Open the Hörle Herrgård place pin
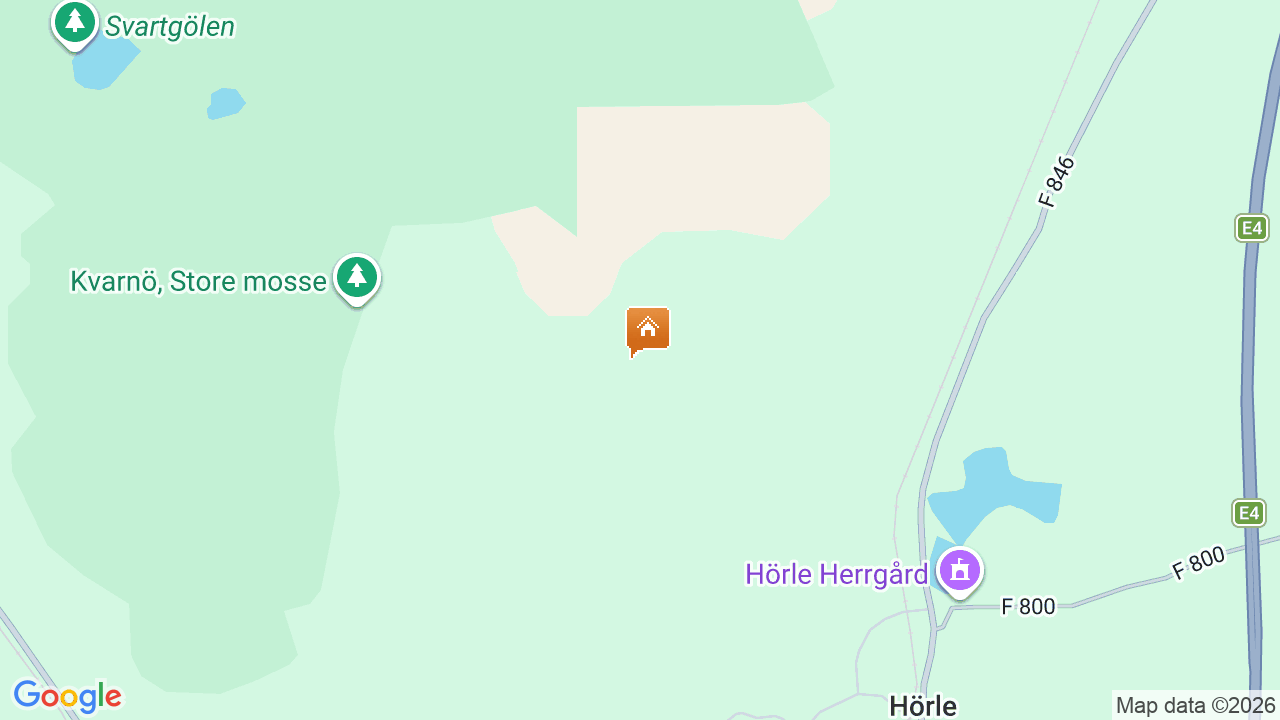Image resolution: width=1280 pixels, height=720 pixels. 959,571
